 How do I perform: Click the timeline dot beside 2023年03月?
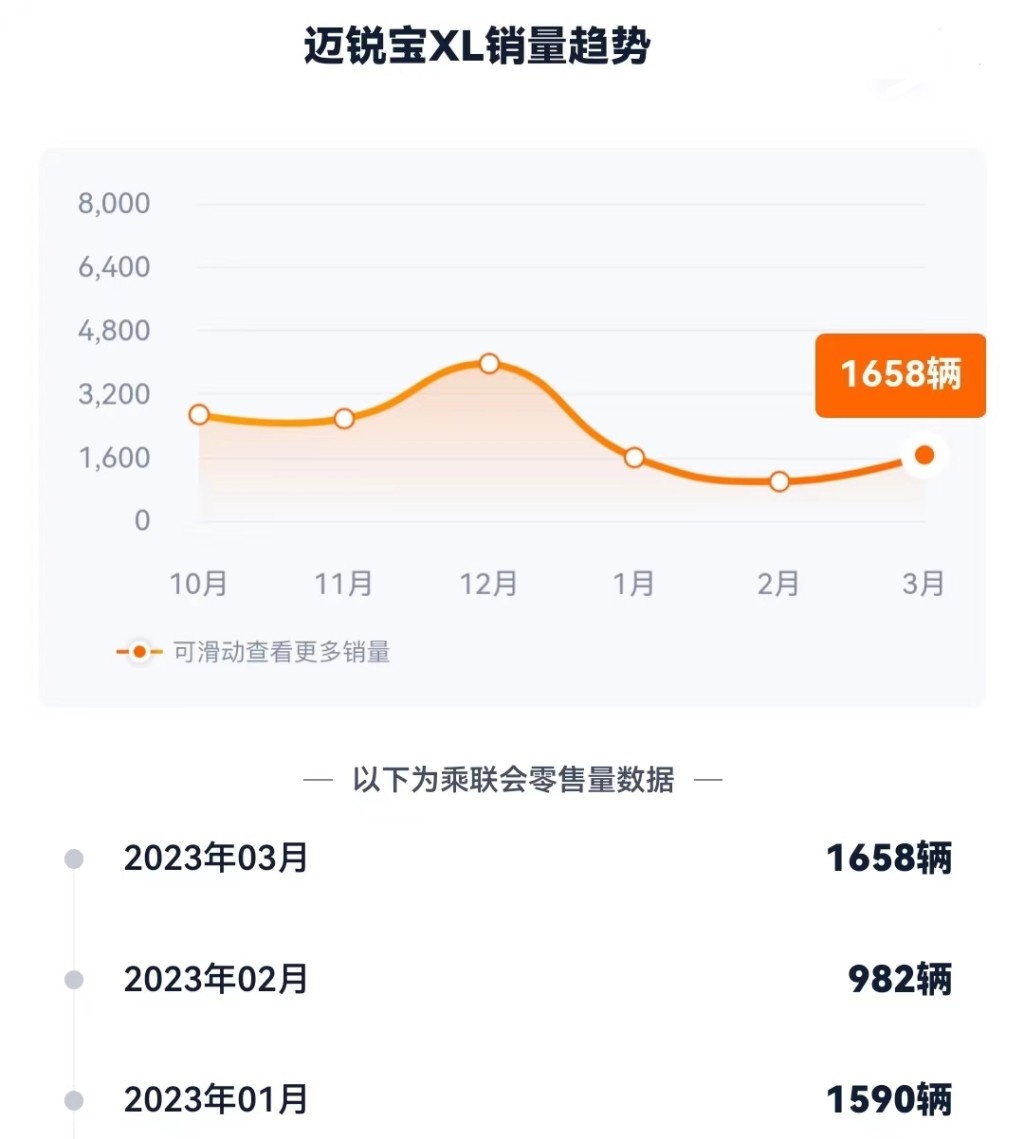pyautogui.click(x=72, y=859)
